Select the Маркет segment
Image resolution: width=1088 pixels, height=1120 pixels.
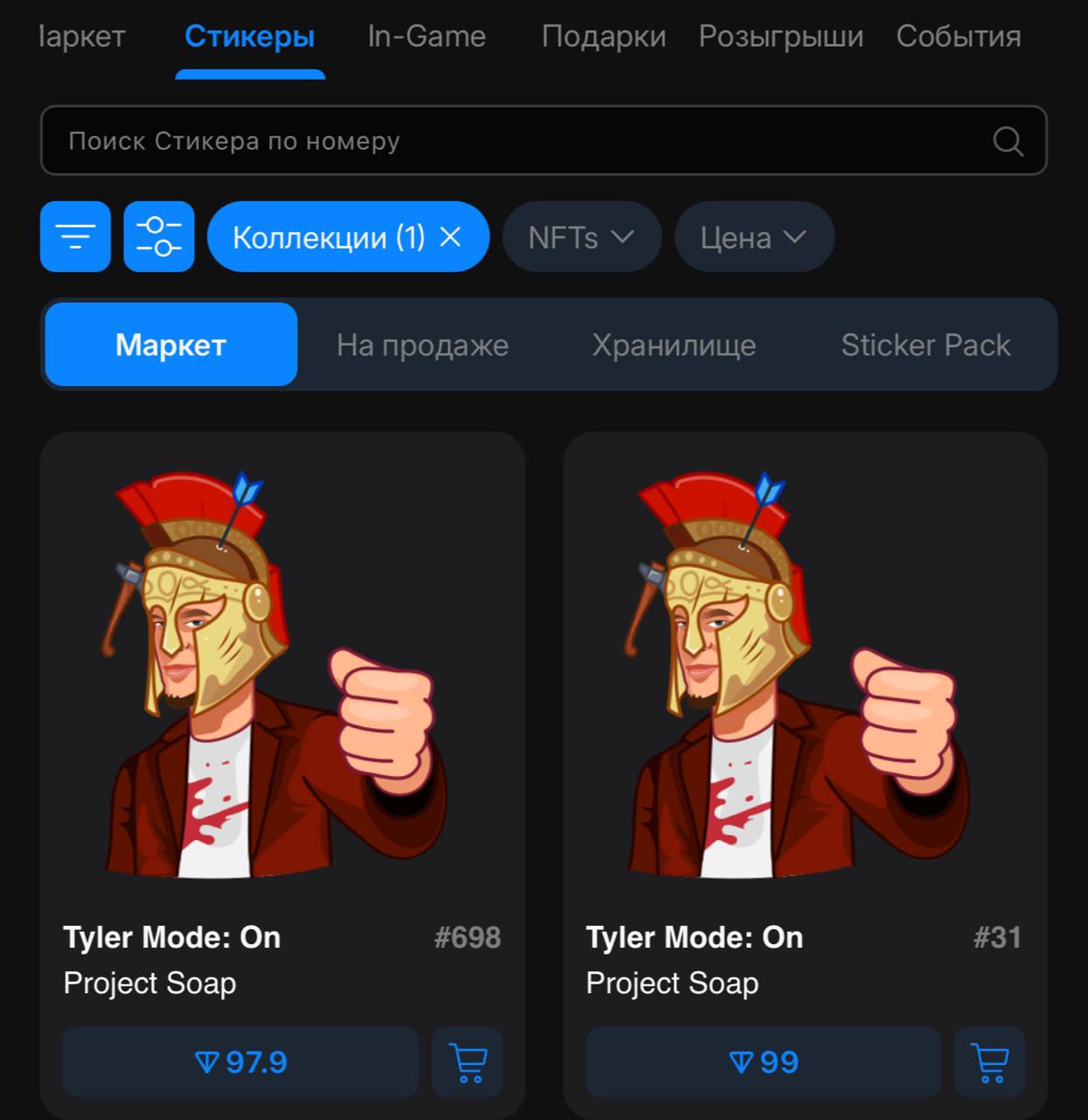coord(171,345)
